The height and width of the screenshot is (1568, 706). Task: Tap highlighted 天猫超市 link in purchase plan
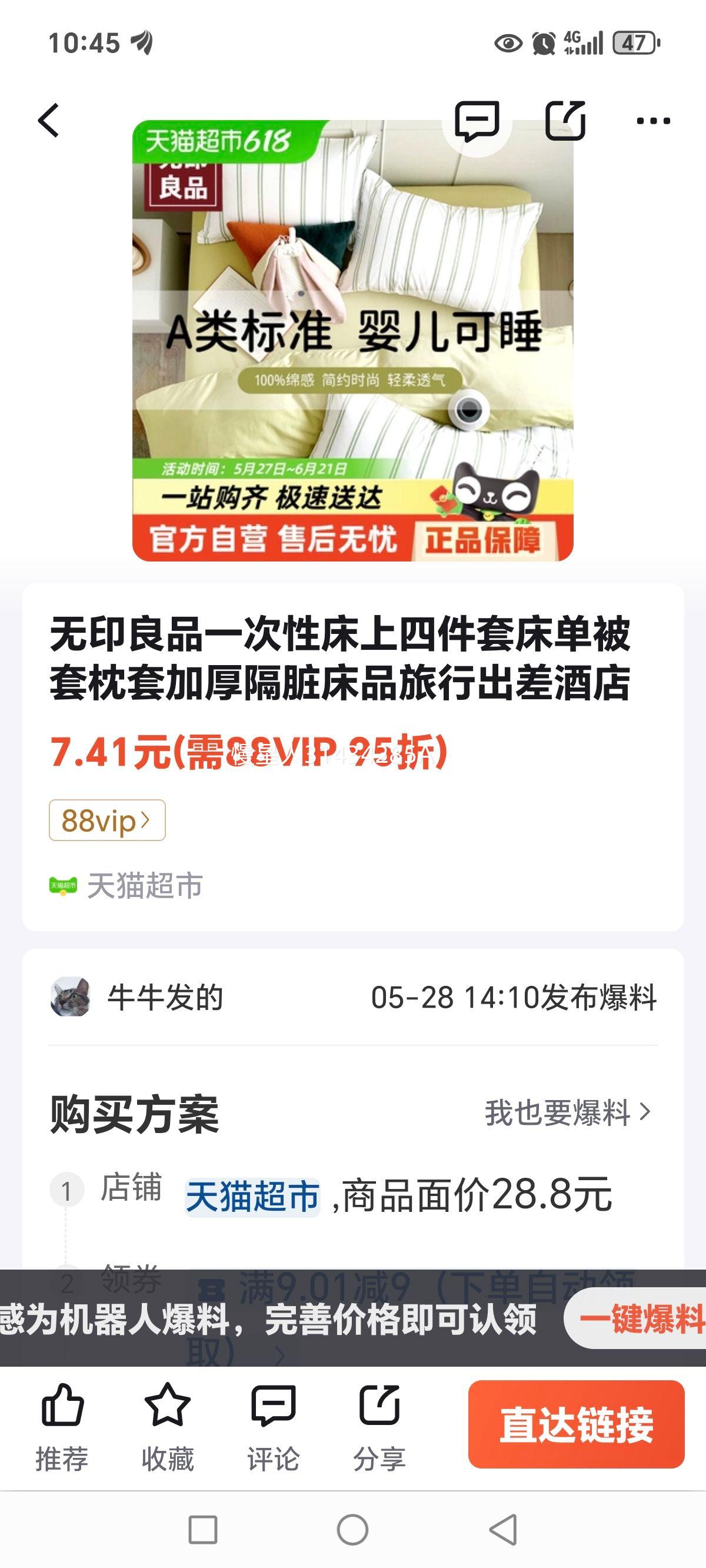click(252, 1196)
